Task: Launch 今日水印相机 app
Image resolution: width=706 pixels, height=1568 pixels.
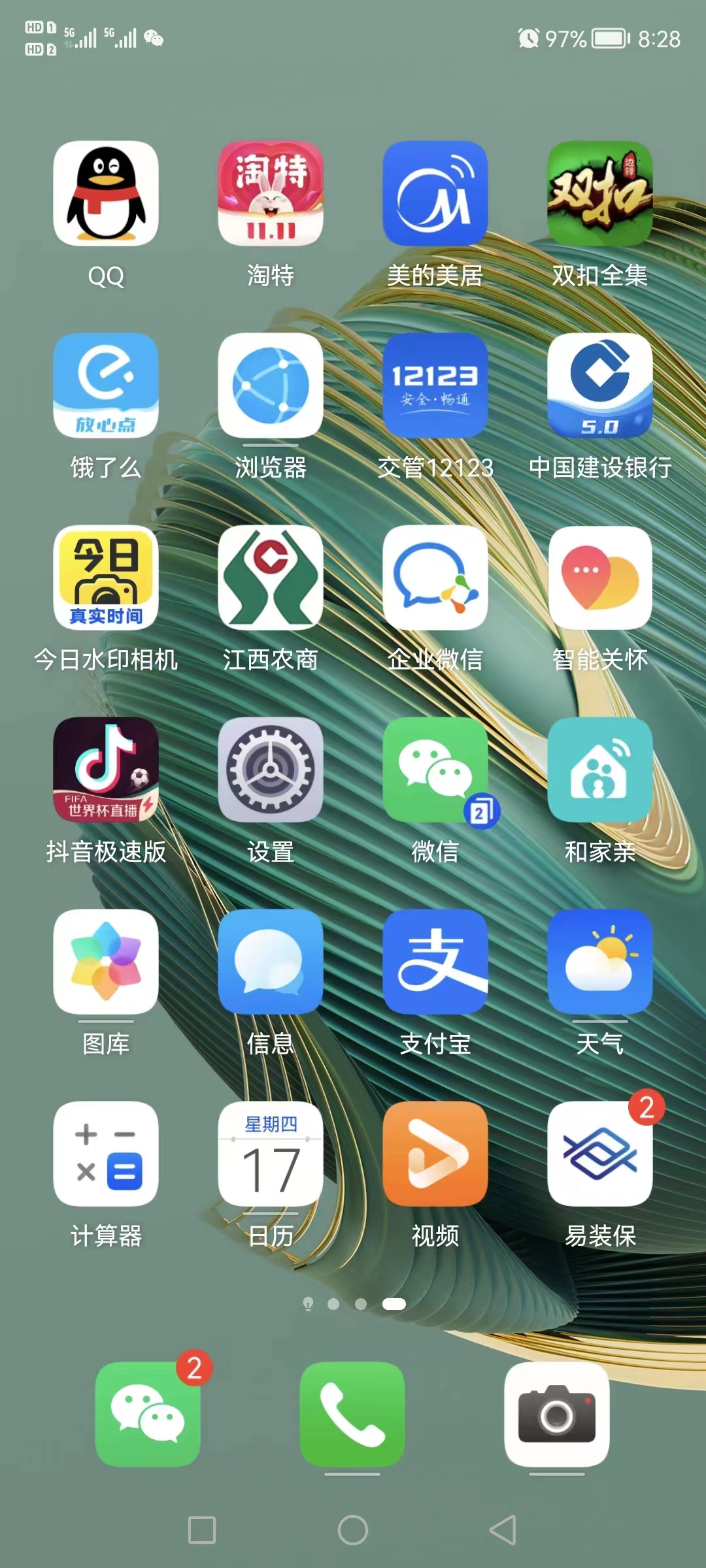Action: tap(106, 578)
